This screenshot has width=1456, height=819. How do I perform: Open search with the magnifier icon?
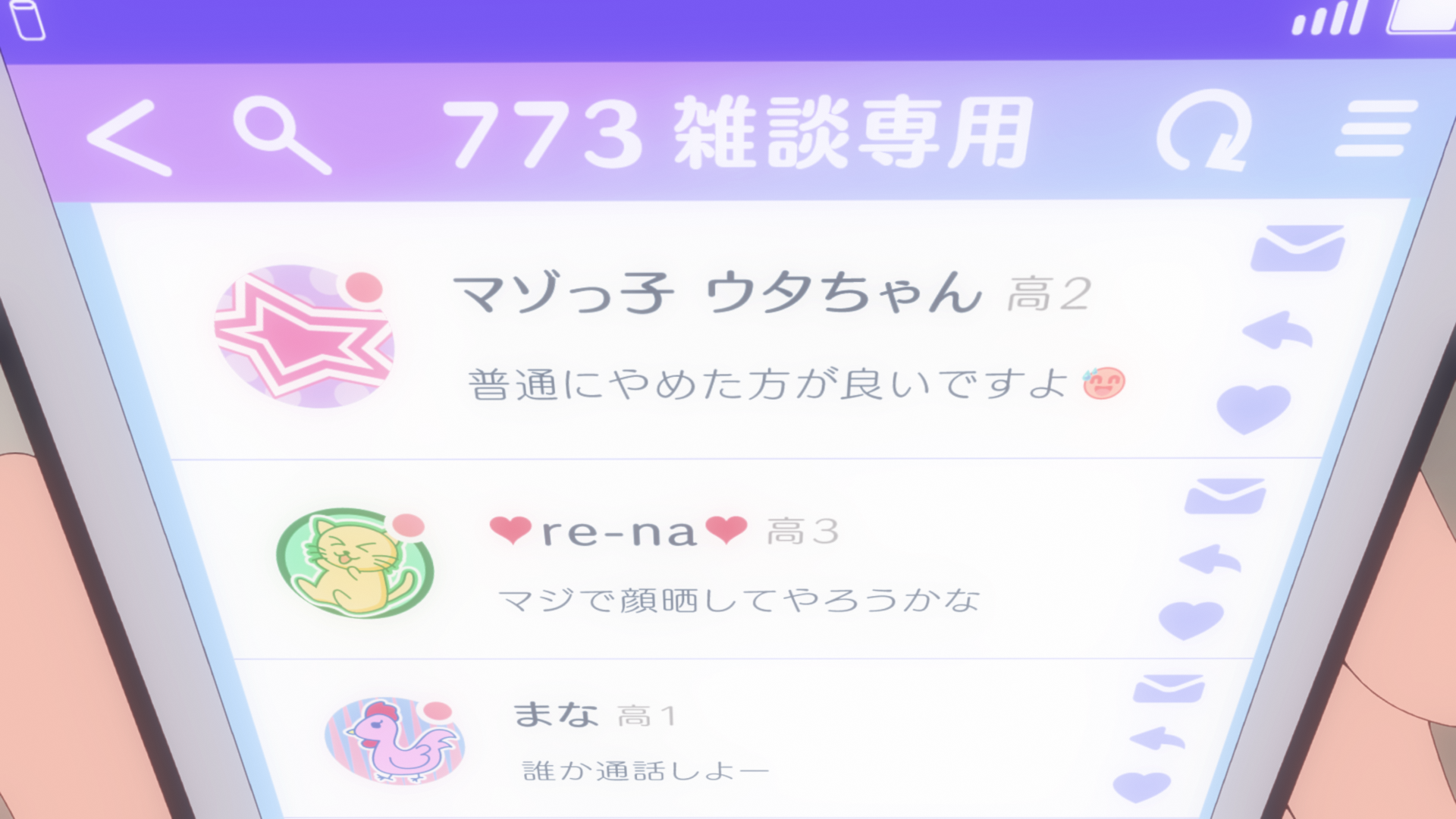(281, 136)
